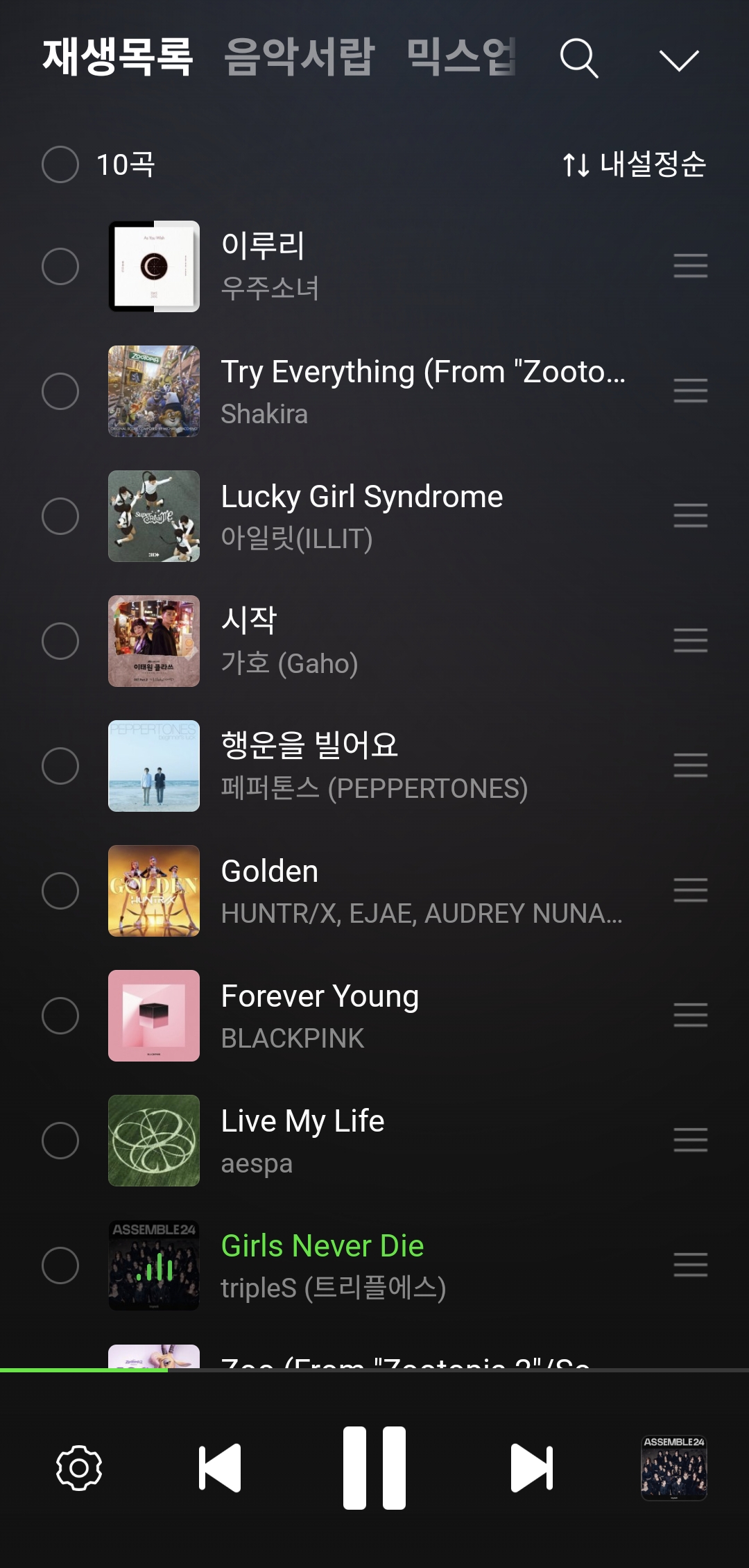The width and height of the screenshot is (749, 1568).
Task: Switch to the 음악서랍 tab
Action: click(299, 57)
